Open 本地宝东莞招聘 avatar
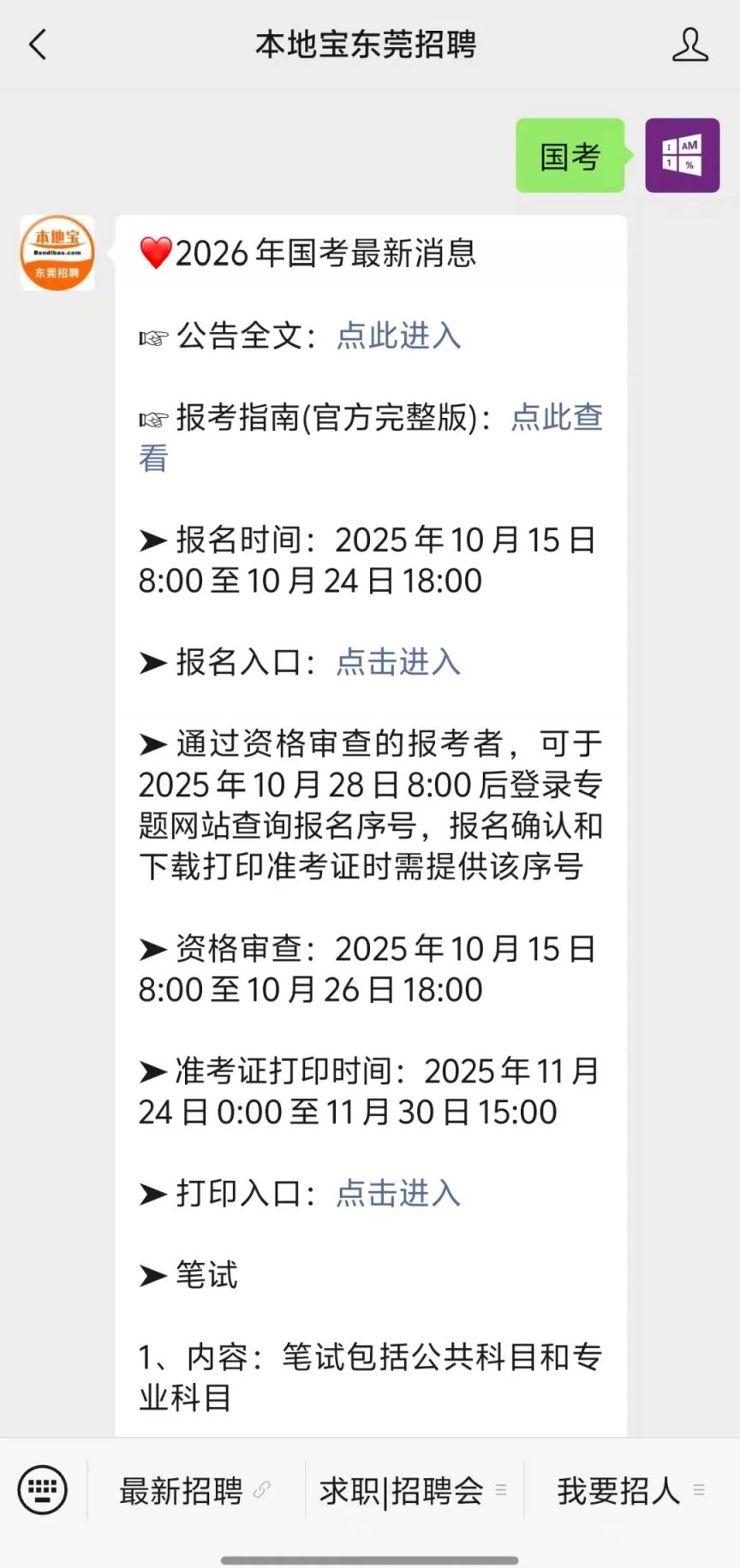 57,253
